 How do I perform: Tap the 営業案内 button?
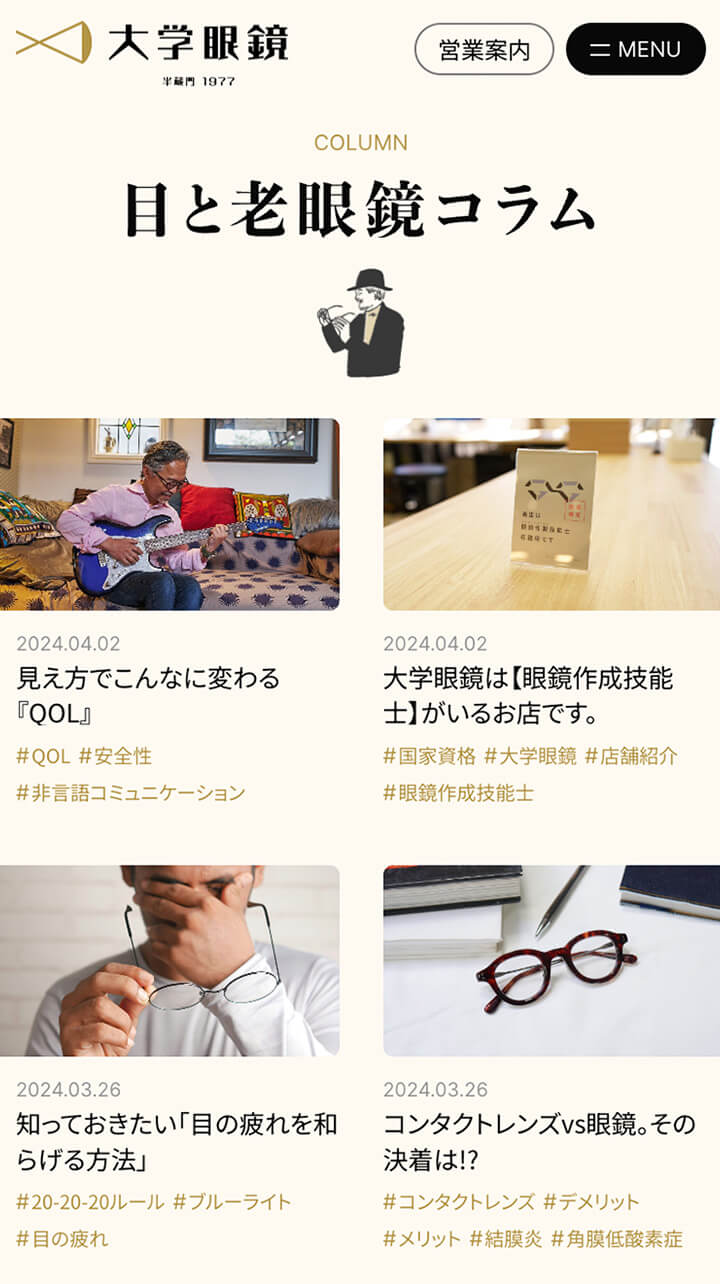pyautogui.click(x=484, y=49)
